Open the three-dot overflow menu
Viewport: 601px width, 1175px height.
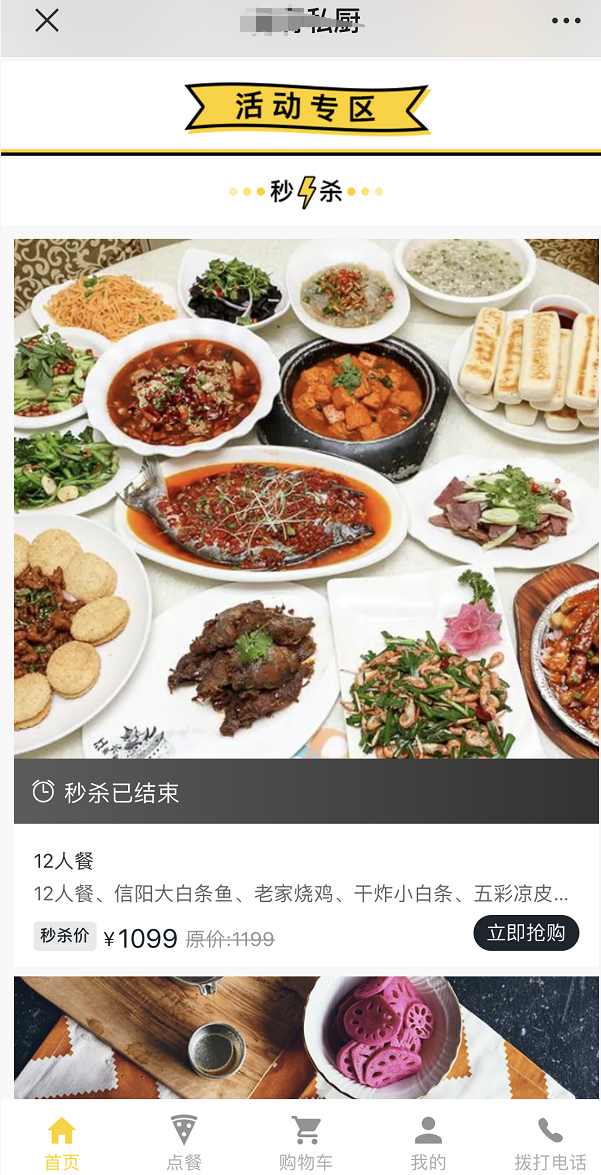(566, 21)
